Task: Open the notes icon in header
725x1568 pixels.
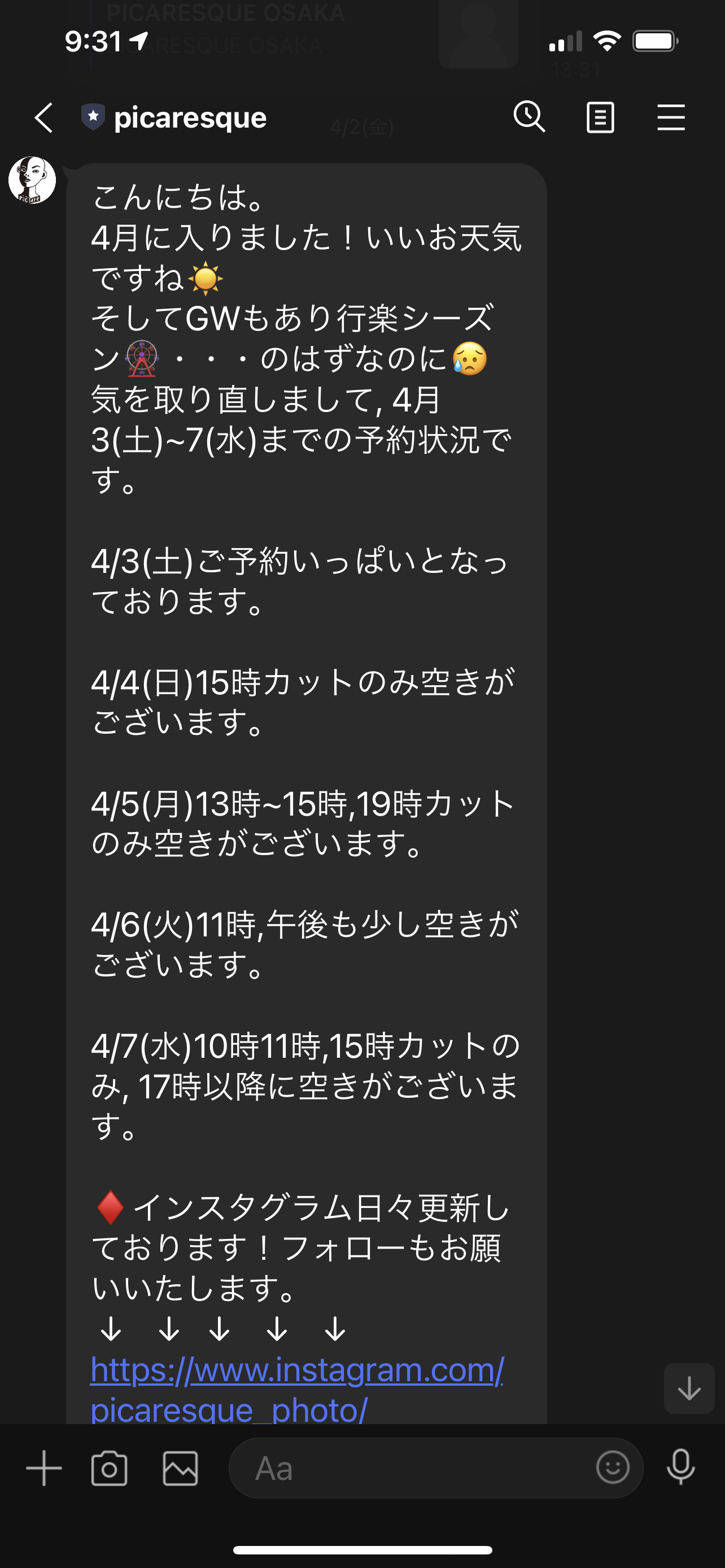Action: (600, 117)
